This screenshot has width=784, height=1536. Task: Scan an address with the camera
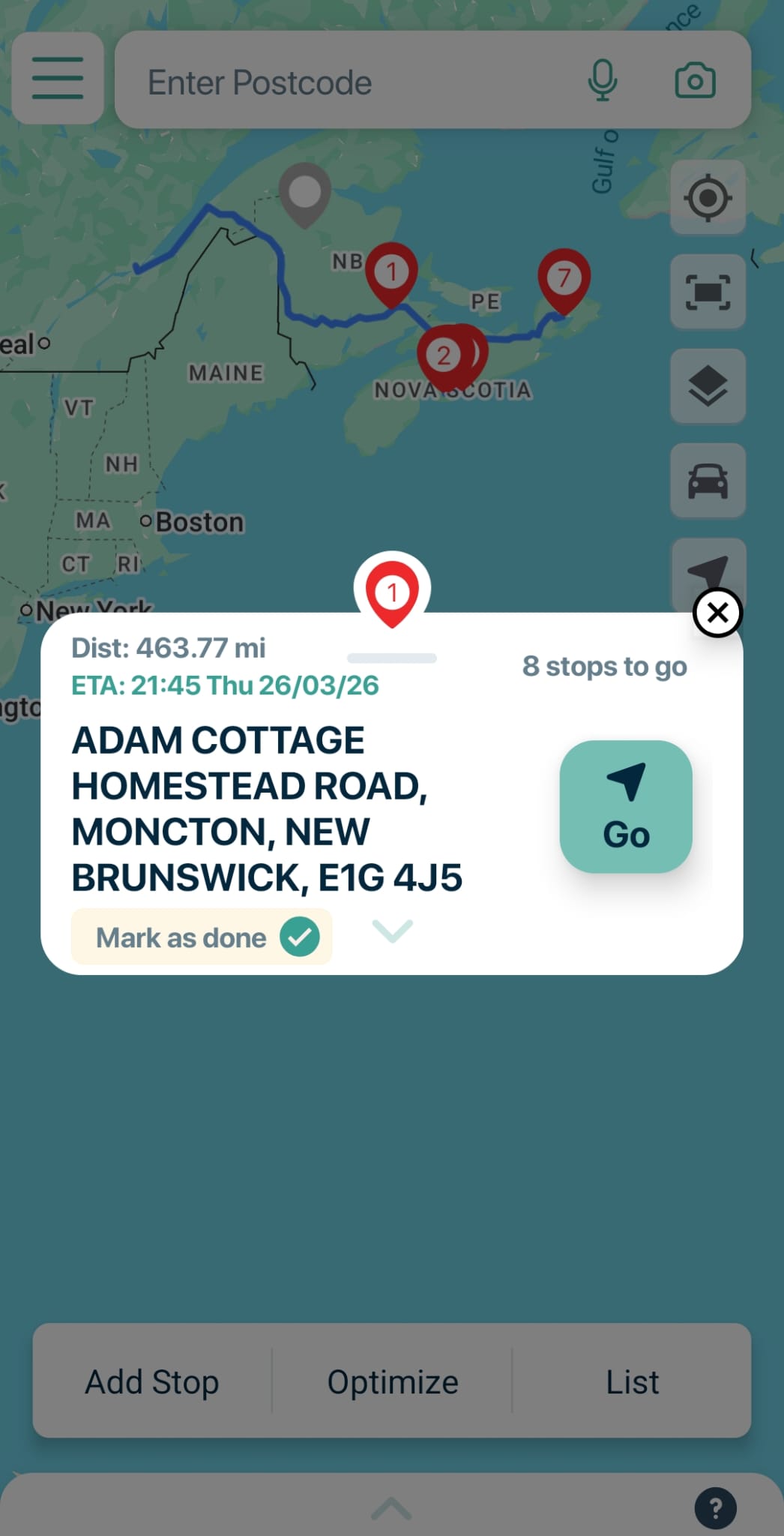pyautogui.click(x=695, y=80)
